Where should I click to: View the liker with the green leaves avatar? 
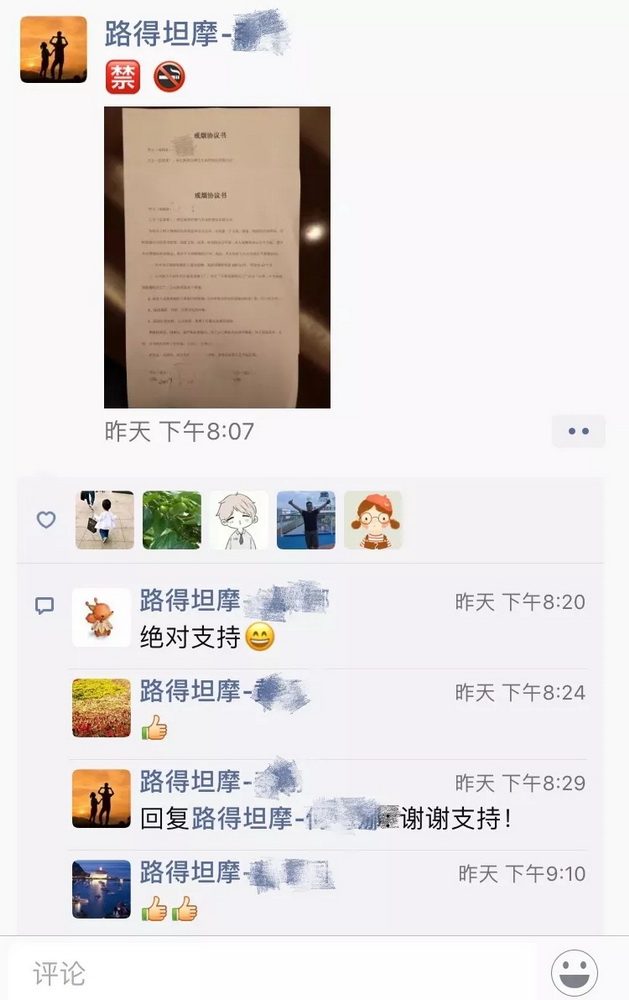point(172,520)
